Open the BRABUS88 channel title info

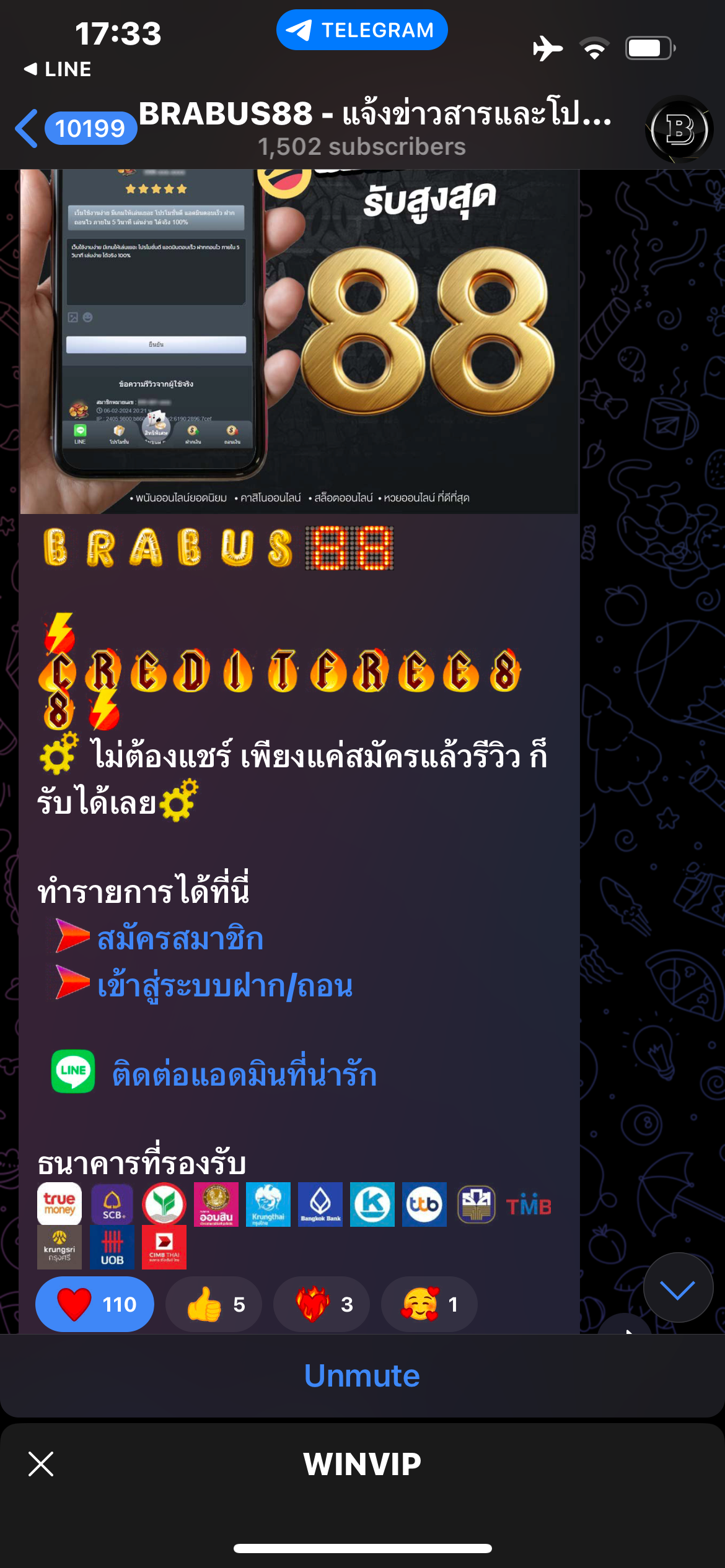(374, 129)
